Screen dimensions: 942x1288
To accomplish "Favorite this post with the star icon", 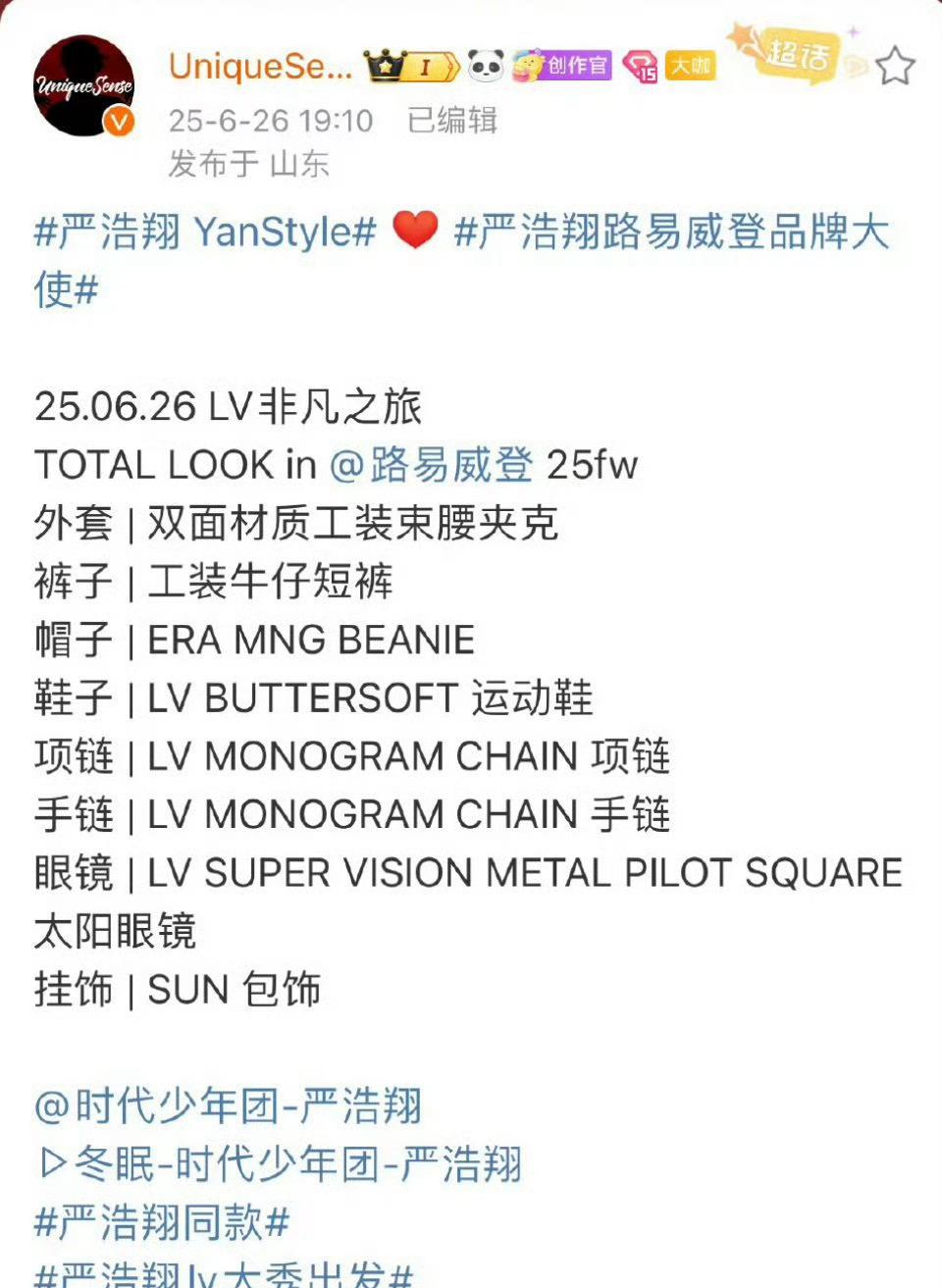I will pyautogui.click(x=894, y=67).
